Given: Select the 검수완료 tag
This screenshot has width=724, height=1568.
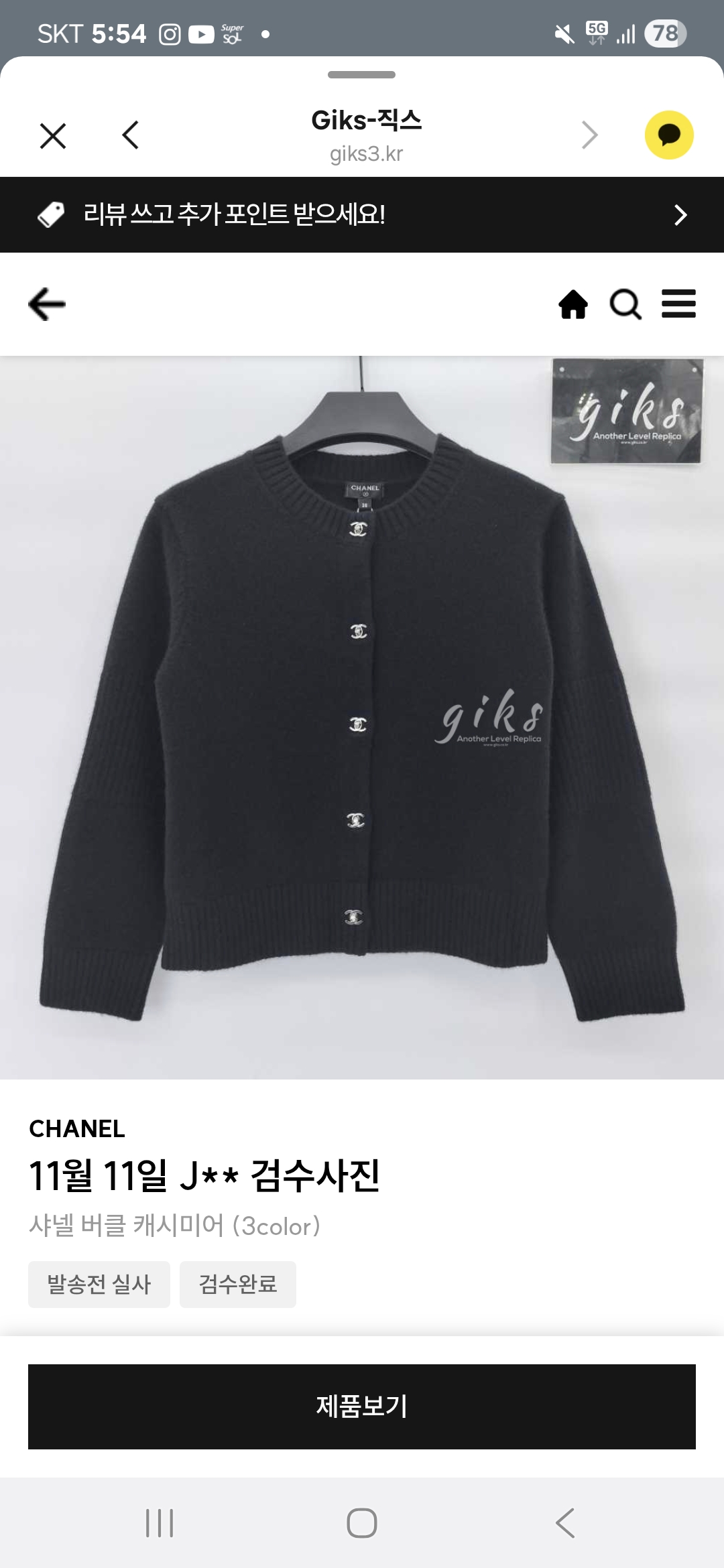Looking at the screenshot, I should tap(238, 1285).
